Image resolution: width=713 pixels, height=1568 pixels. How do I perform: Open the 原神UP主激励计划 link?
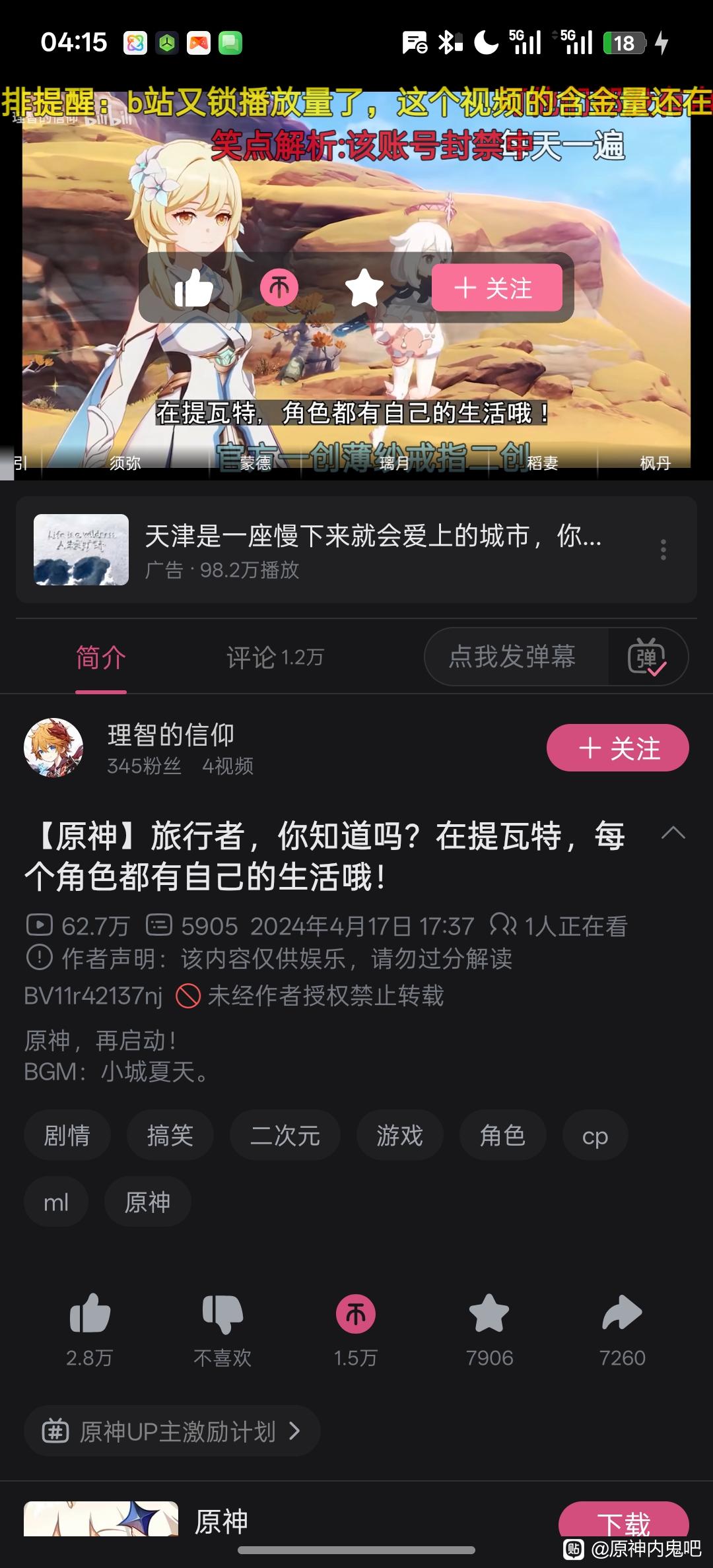(172, 1431)
